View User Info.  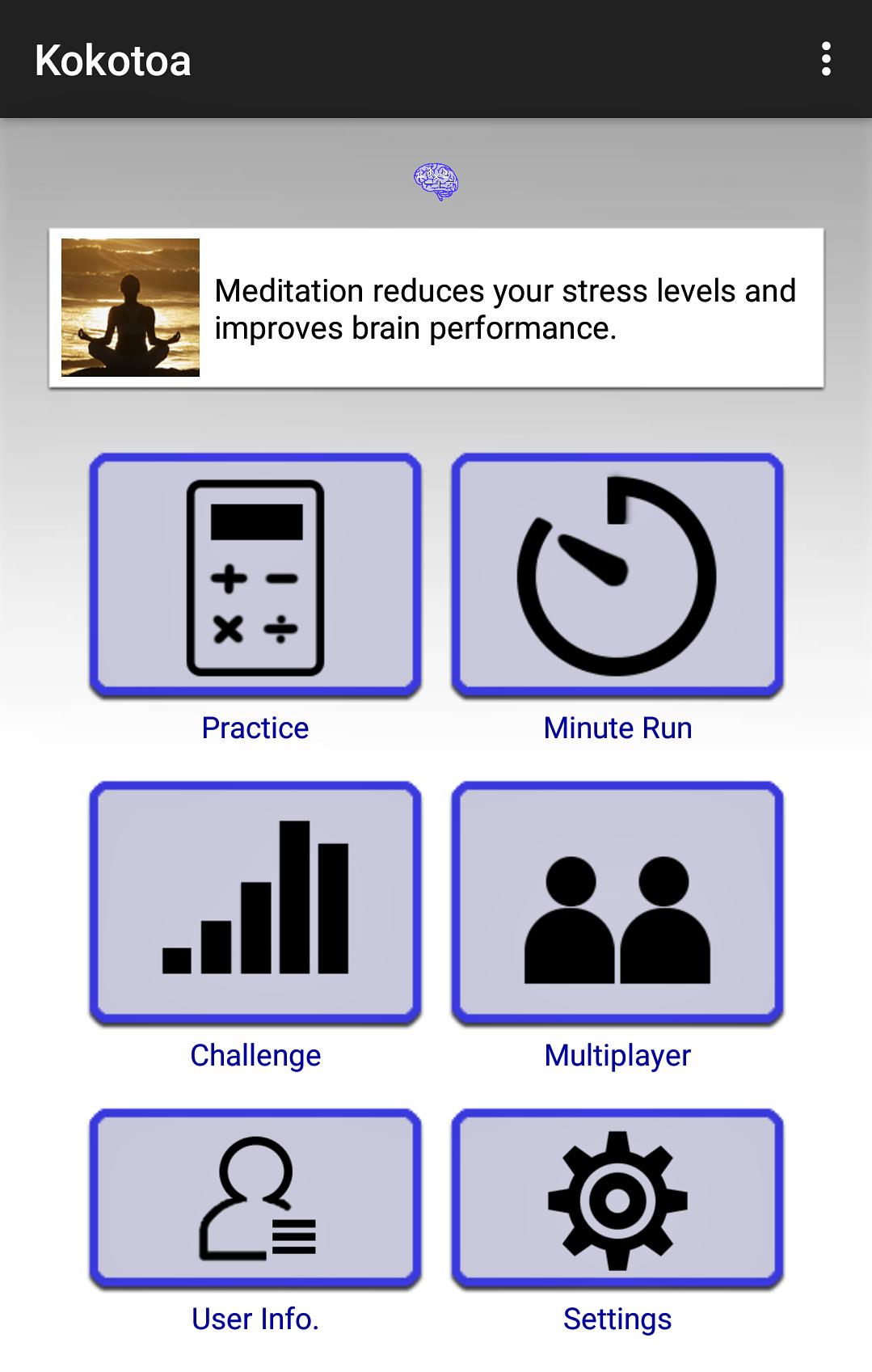[x=255, y=1199]
